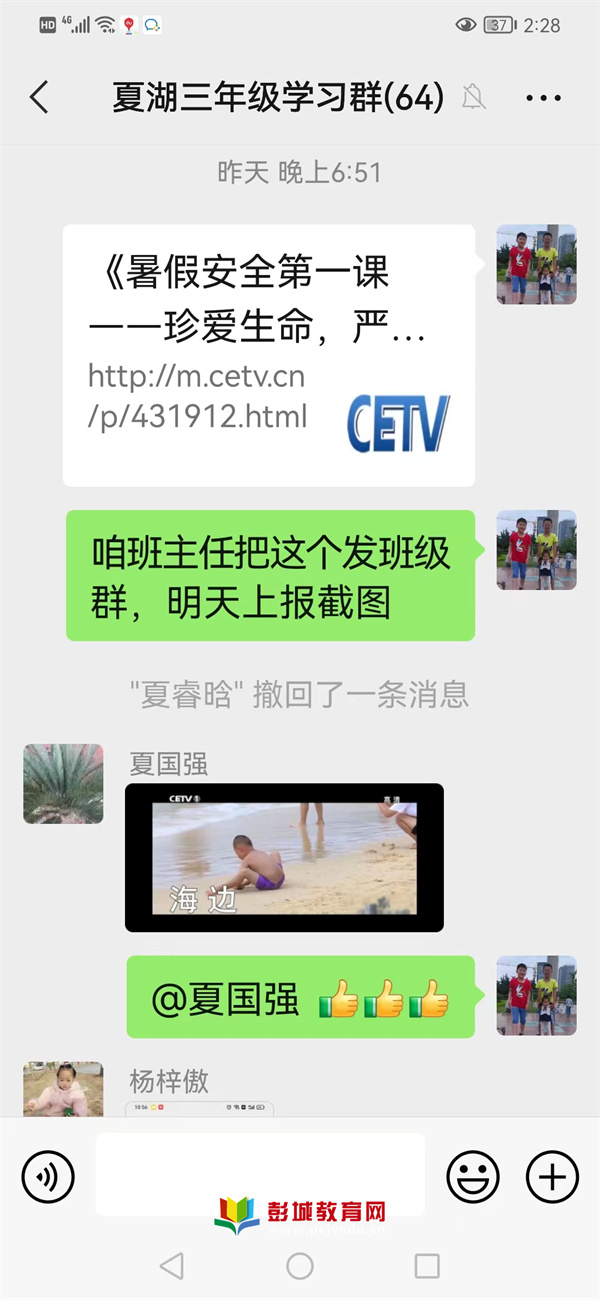Open the CETV 暑假安全第一课 link card
Image resolution: width=600 pixels, height=1300 pixels.
click(x=268, y=355)
